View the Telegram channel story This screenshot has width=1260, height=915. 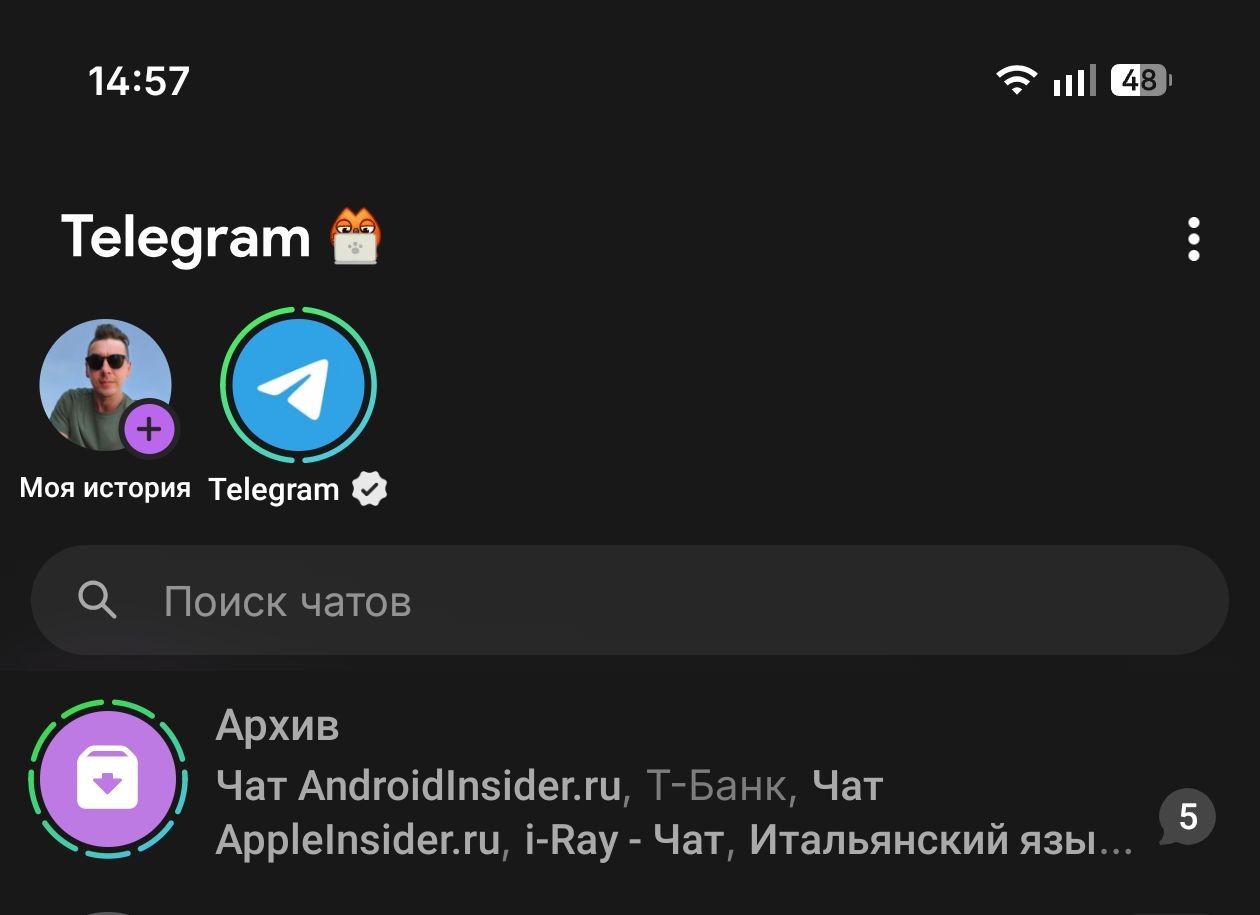(298, 385)
